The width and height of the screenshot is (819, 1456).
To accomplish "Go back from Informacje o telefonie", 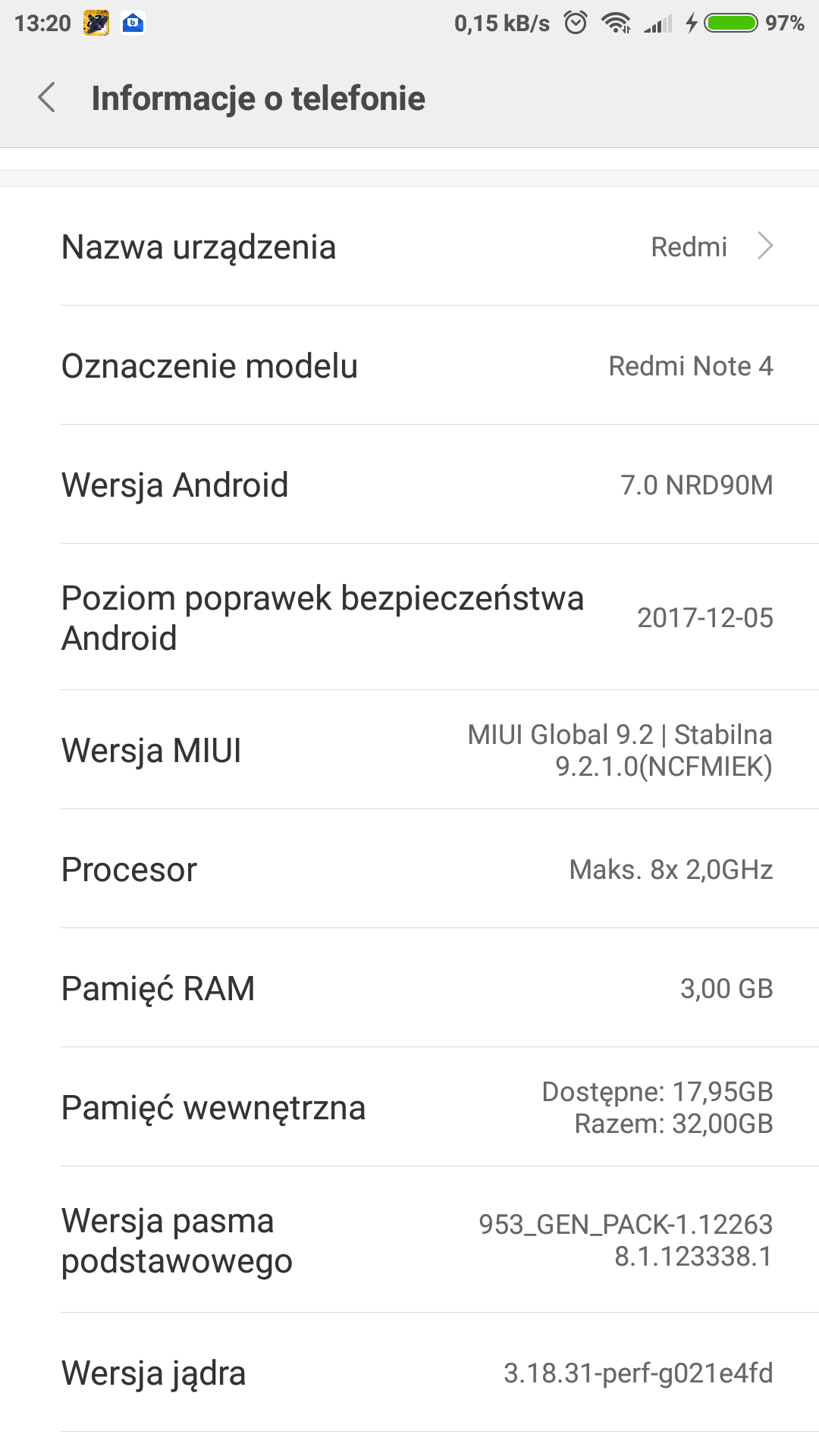I will coord(47,98).
